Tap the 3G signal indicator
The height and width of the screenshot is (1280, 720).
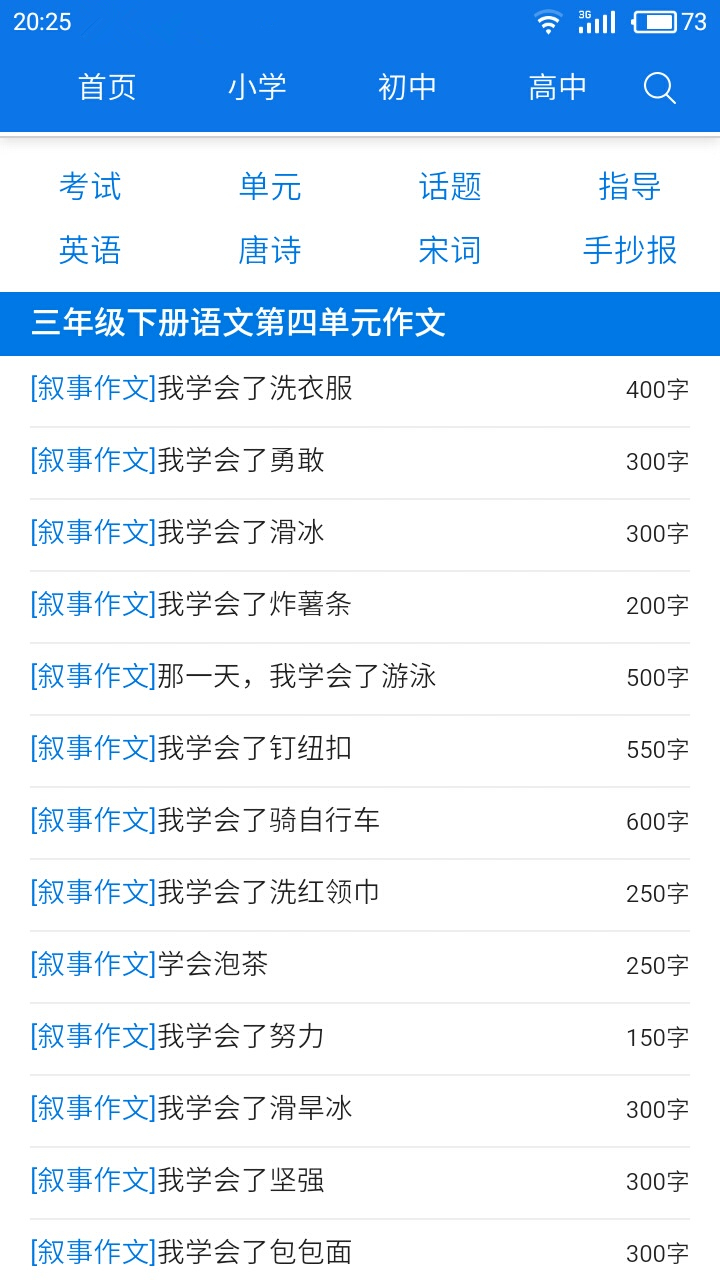(595, 22)
